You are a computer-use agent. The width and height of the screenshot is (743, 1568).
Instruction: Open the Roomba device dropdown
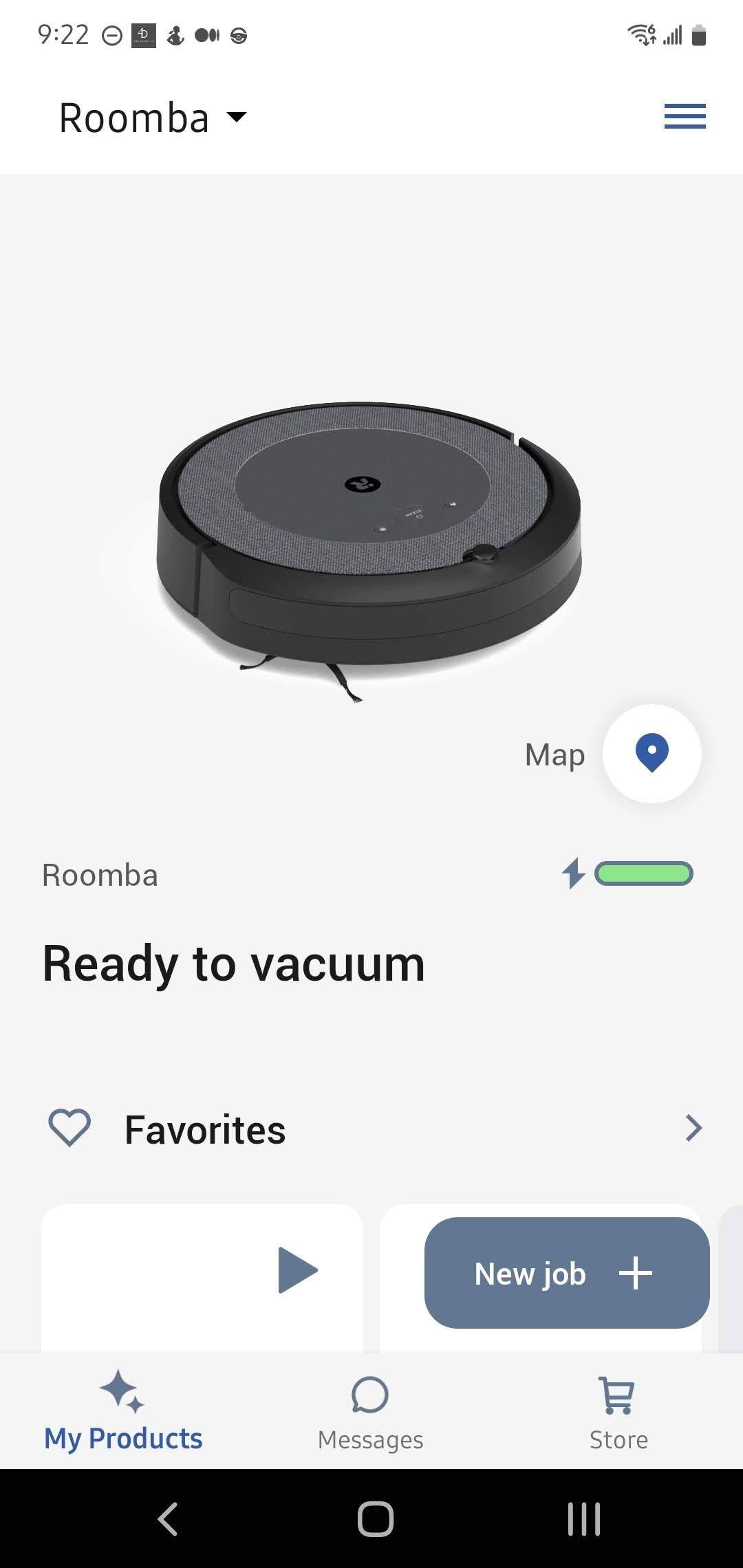coord(153,118)
